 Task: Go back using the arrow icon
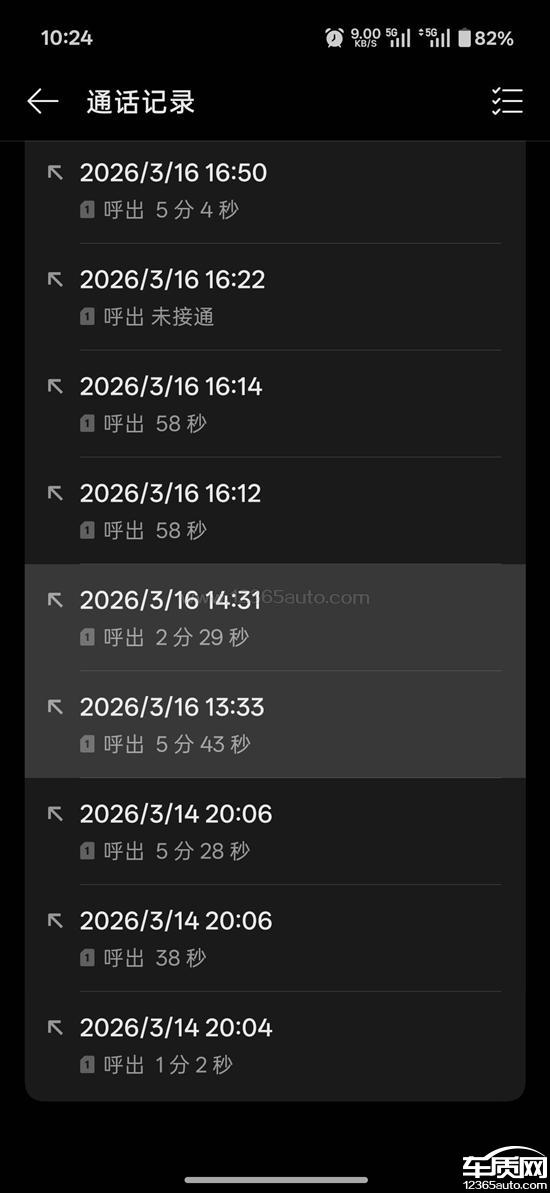(43, 101)
